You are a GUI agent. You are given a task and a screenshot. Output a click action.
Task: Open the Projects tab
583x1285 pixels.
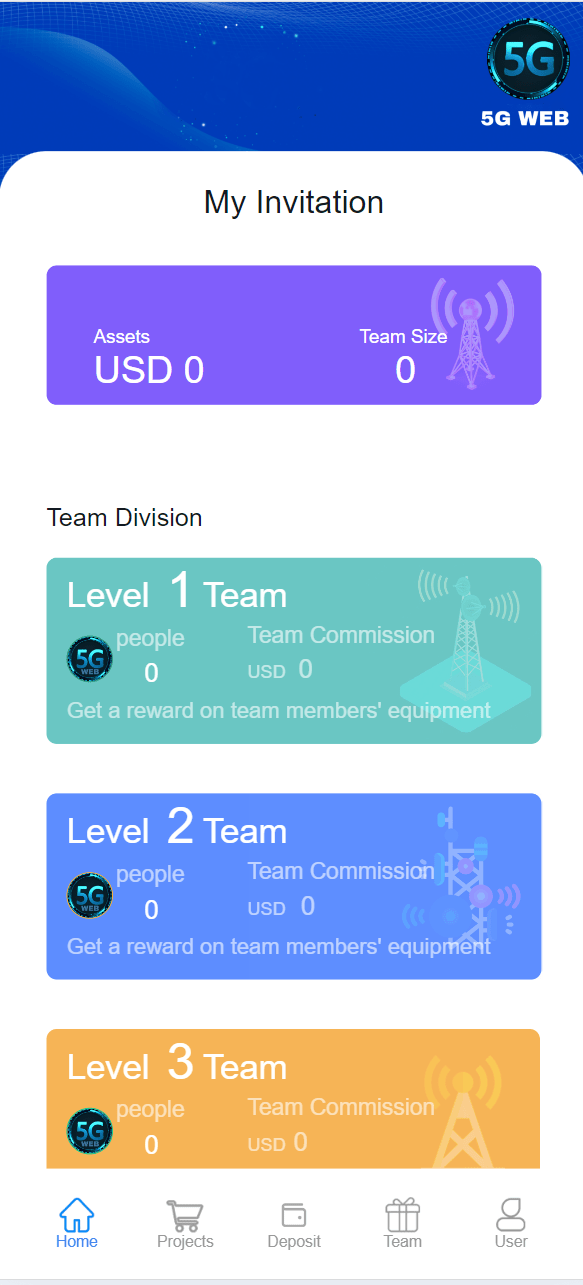click(185, 1223)
